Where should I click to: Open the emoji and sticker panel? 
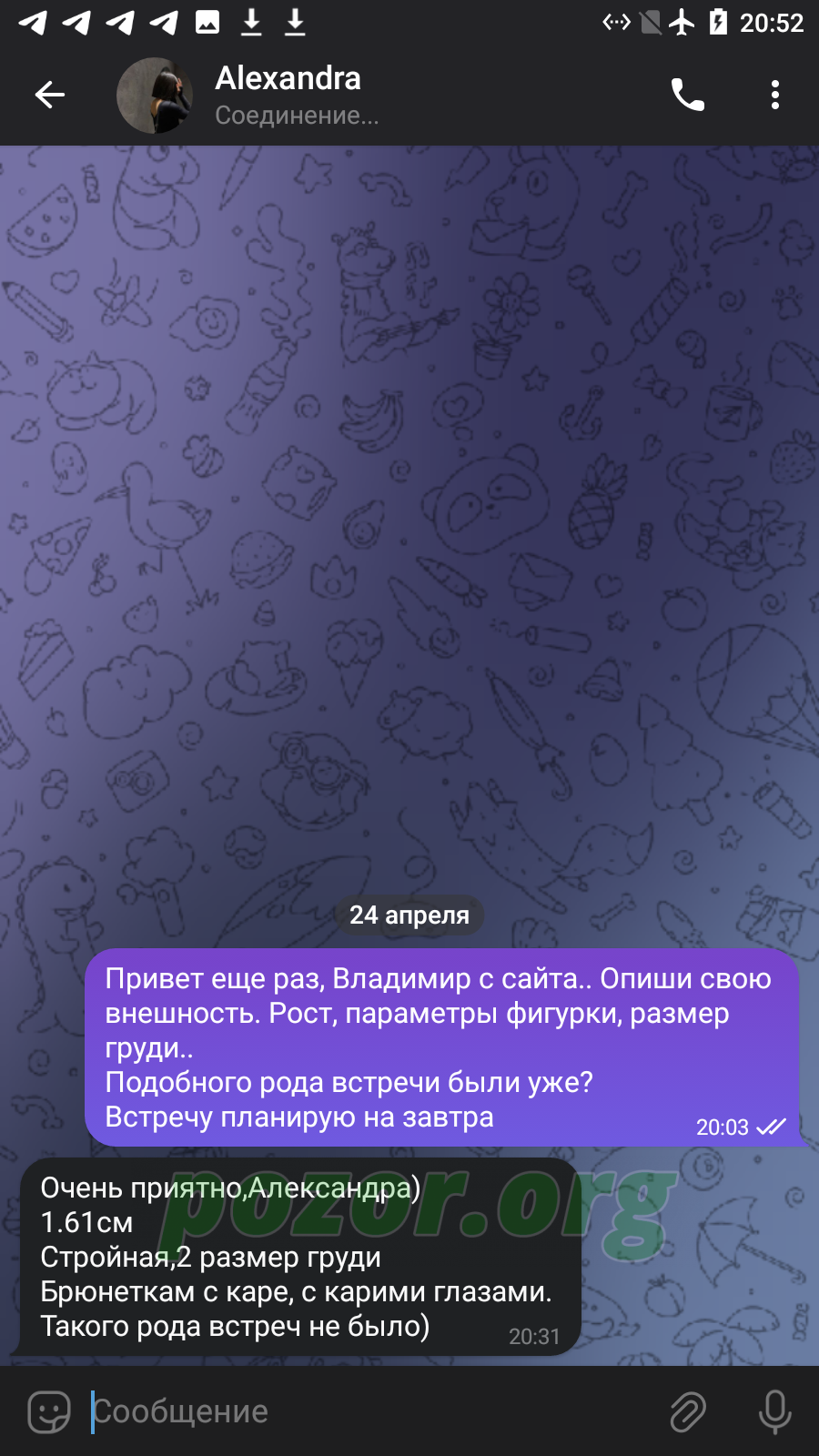tap(49, 1411)
